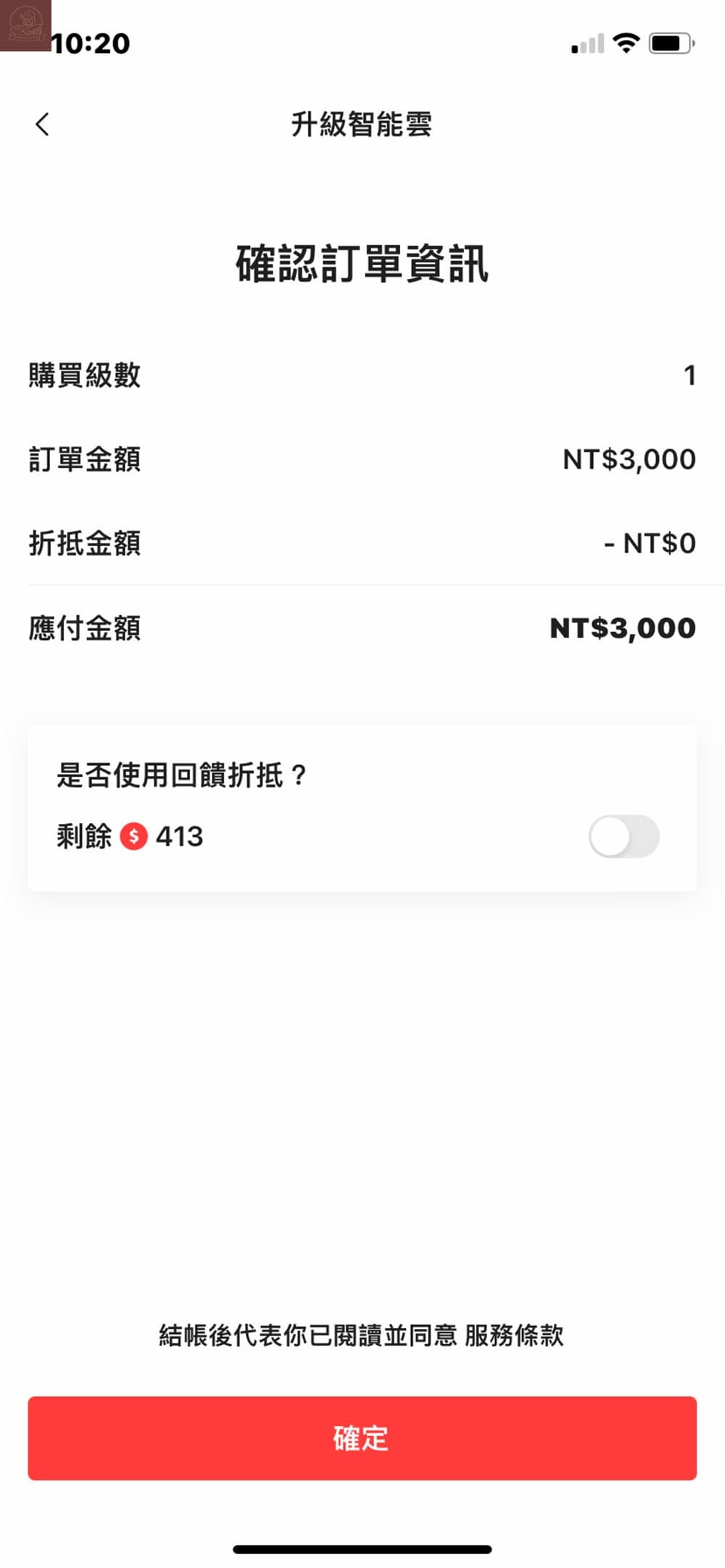Select the 升級智能雲 page title

click(x=362, y=123)
